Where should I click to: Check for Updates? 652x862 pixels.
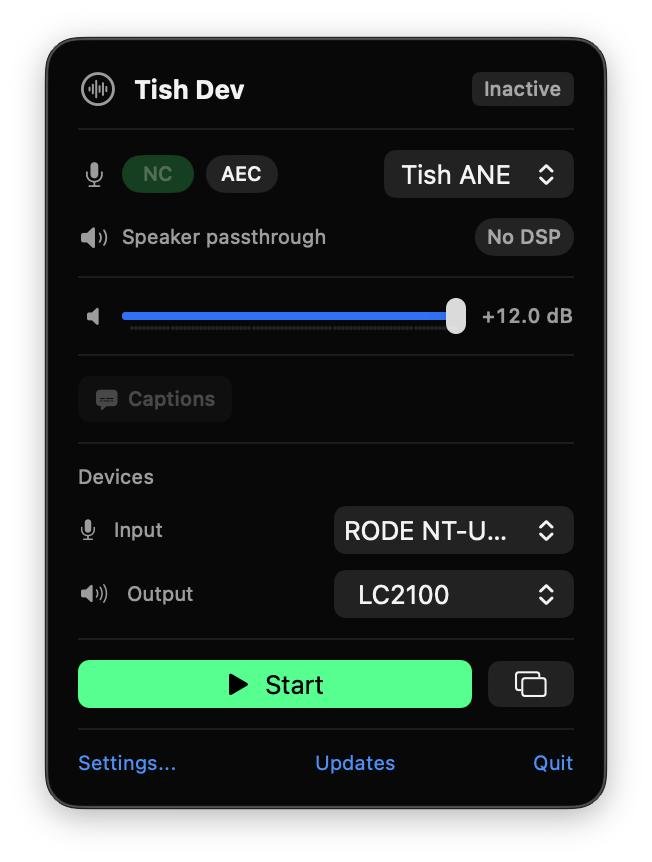pos(355,763)
